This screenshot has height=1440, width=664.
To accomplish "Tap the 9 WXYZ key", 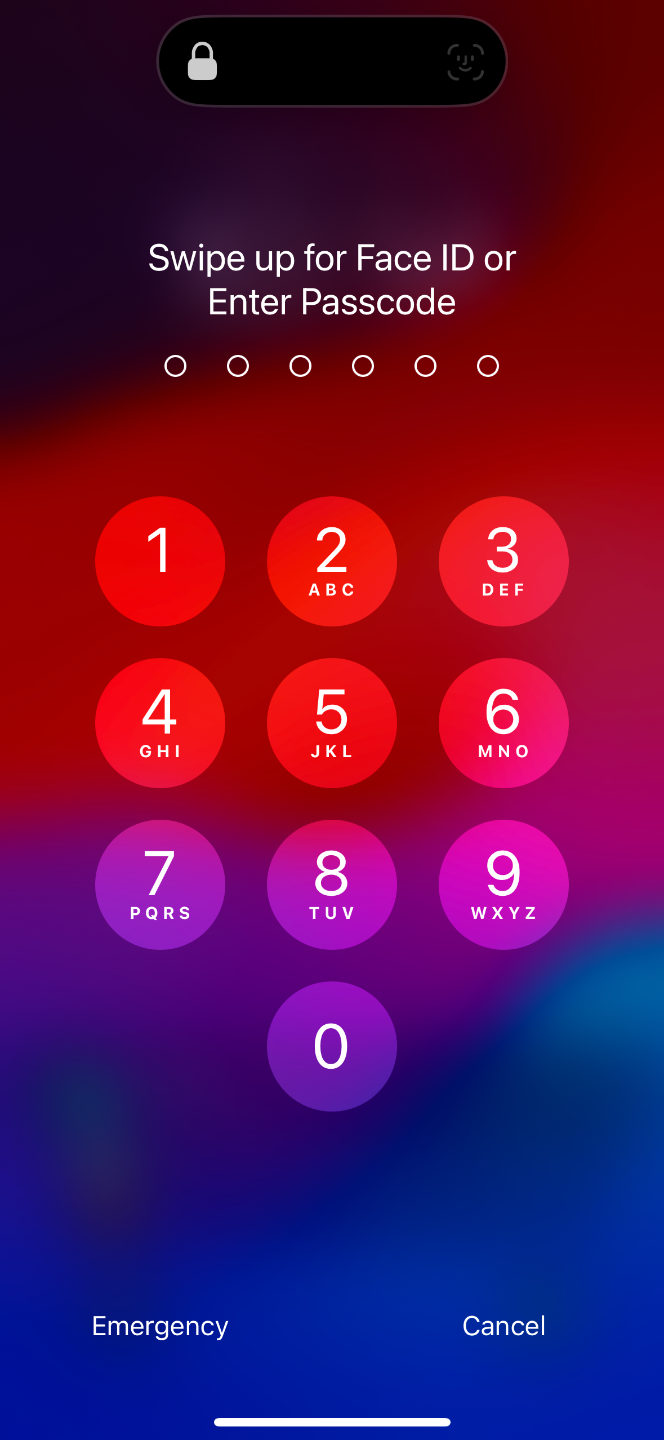I will click(x=504, y=885).
